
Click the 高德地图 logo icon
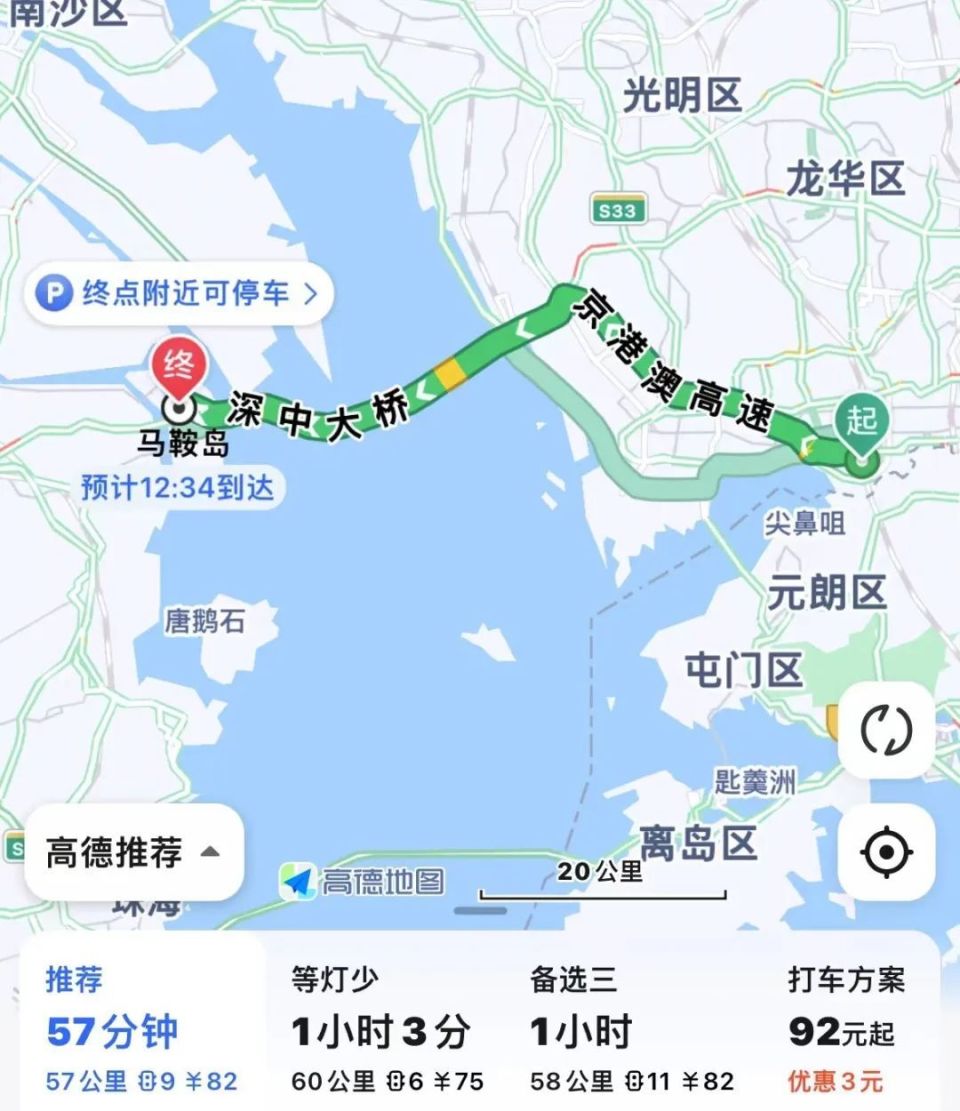coord(298,881)
